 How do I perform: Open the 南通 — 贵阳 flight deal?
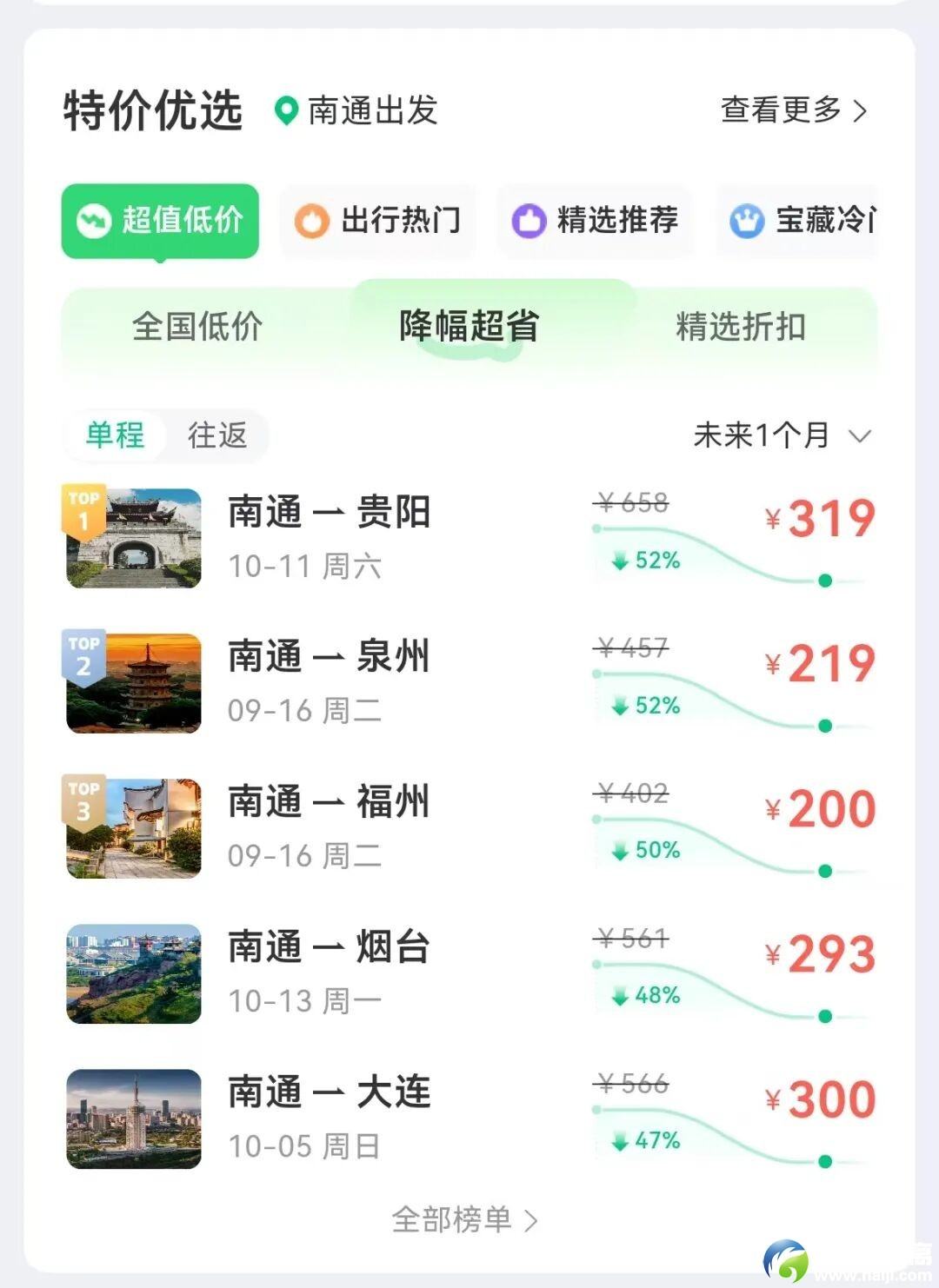point(469,538)
